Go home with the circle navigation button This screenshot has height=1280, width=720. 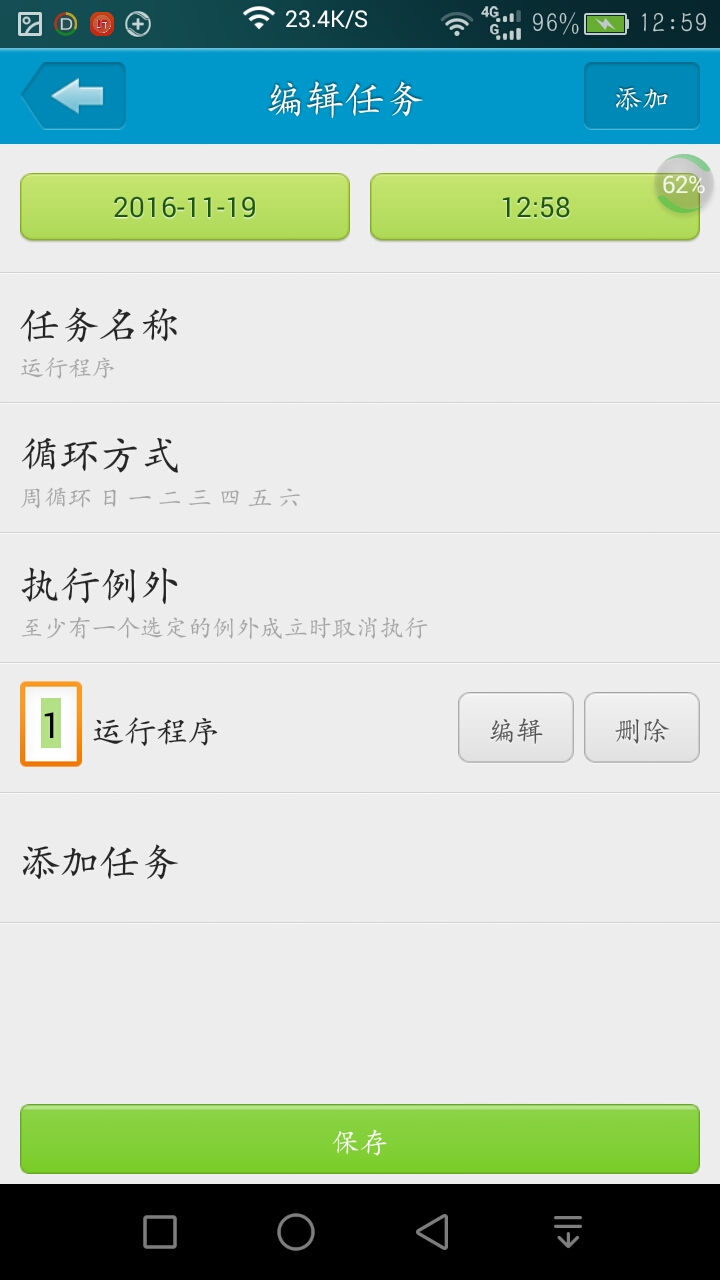pyautogui.click(x=293, y=1235)
